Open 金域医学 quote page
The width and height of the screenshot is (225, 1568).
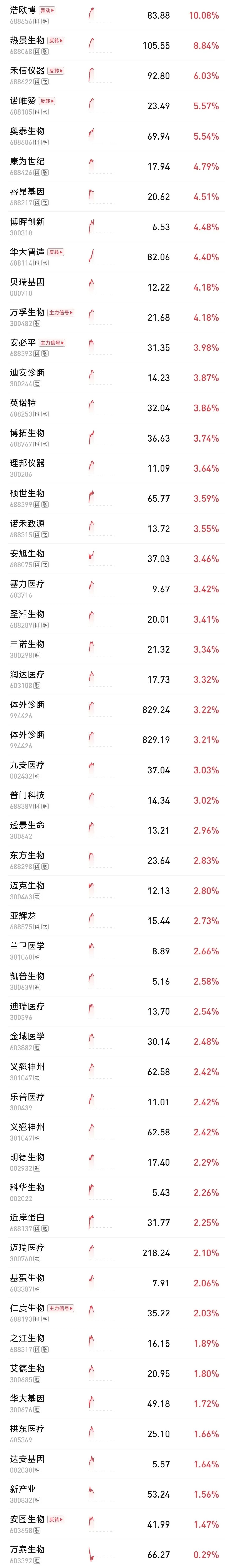tap(112, 1042)
